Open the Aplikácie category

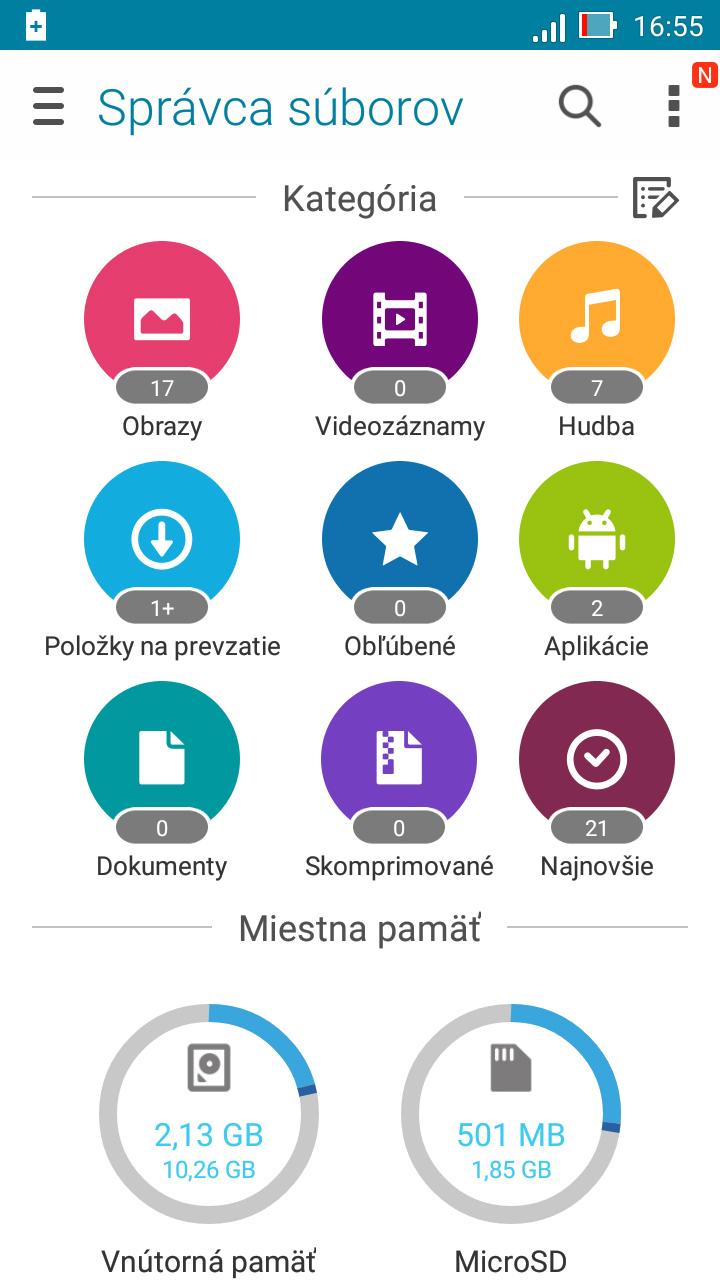[x=597, y=561]
